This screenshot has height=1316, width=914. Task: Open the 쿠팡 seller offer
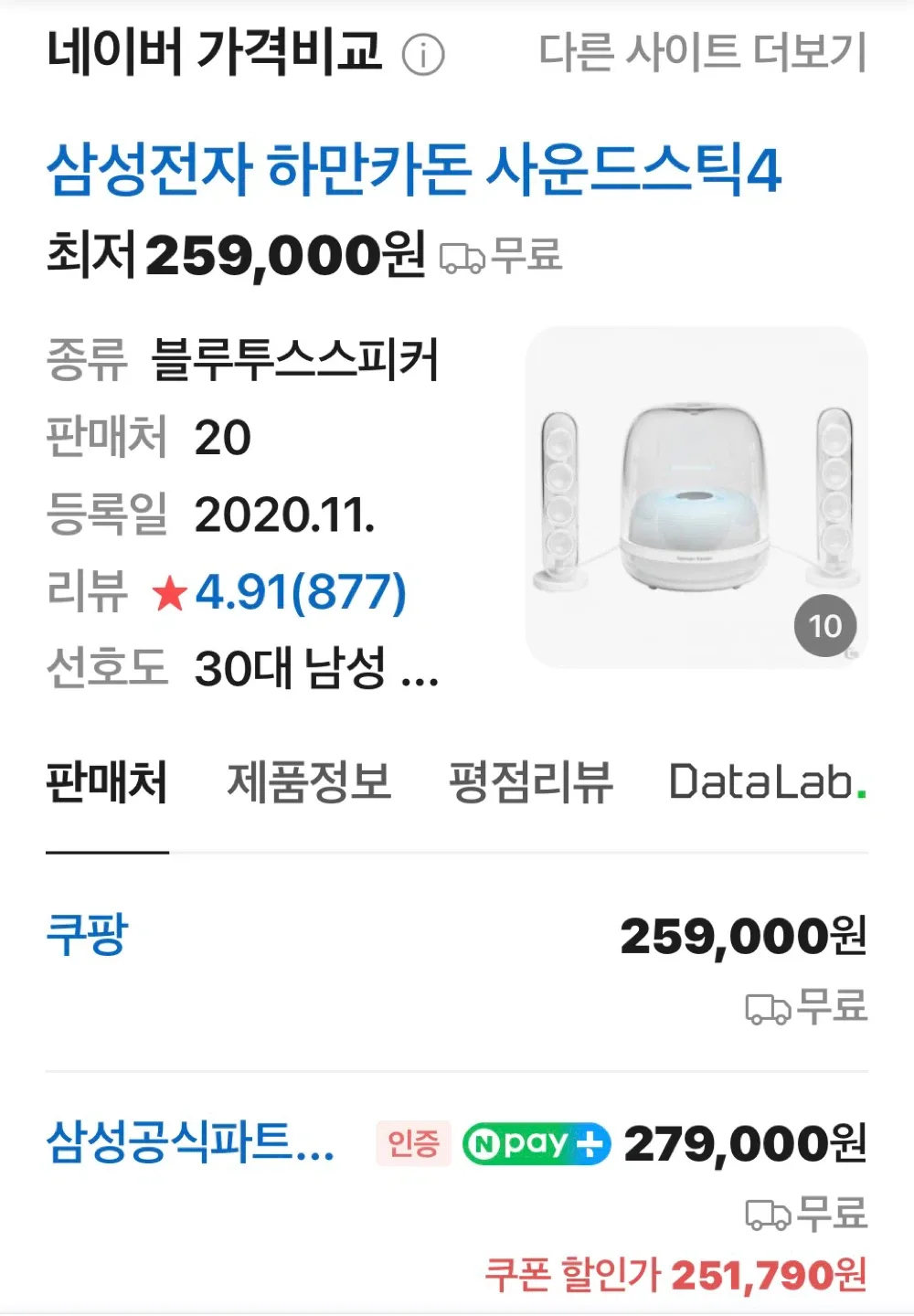tap(88, 934)
